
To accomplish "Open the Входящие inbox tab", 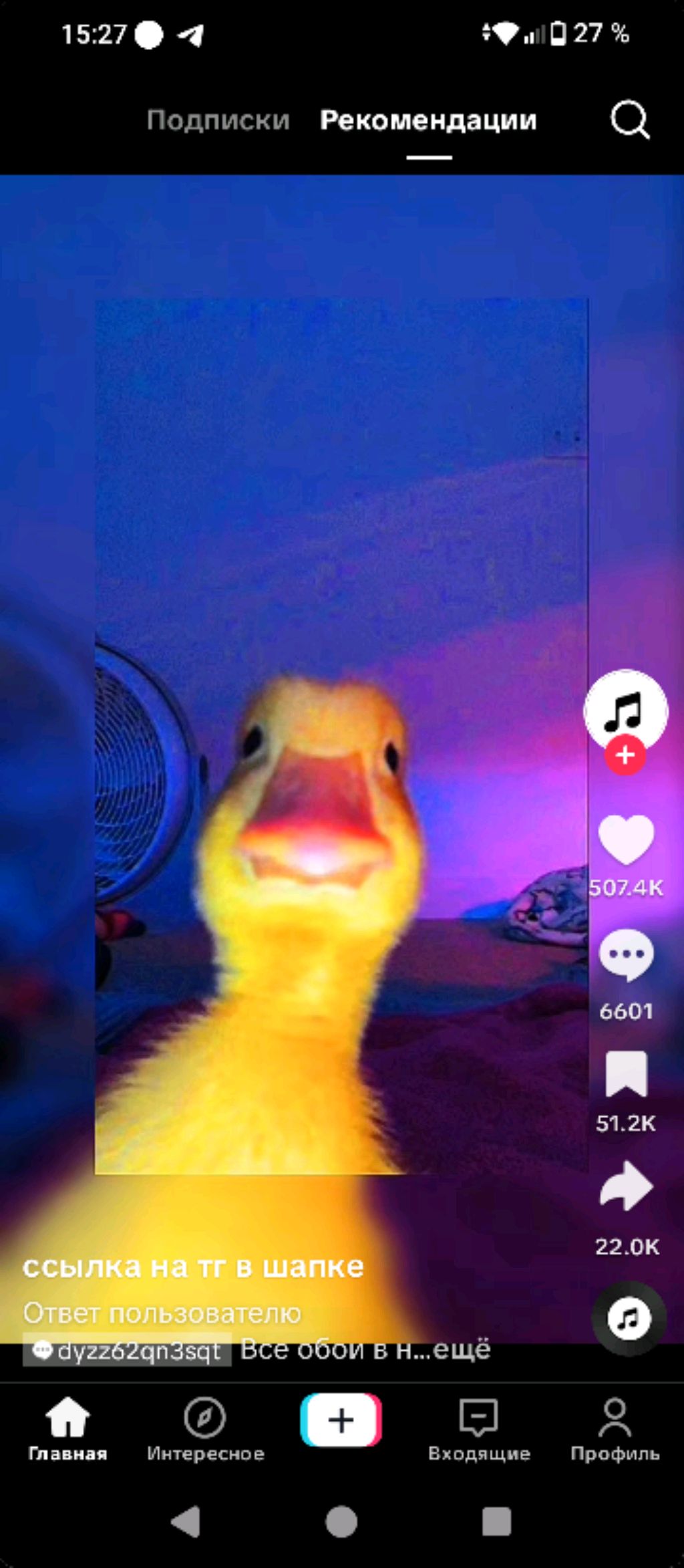I will pyautogui.click(x=479, y=1429).
